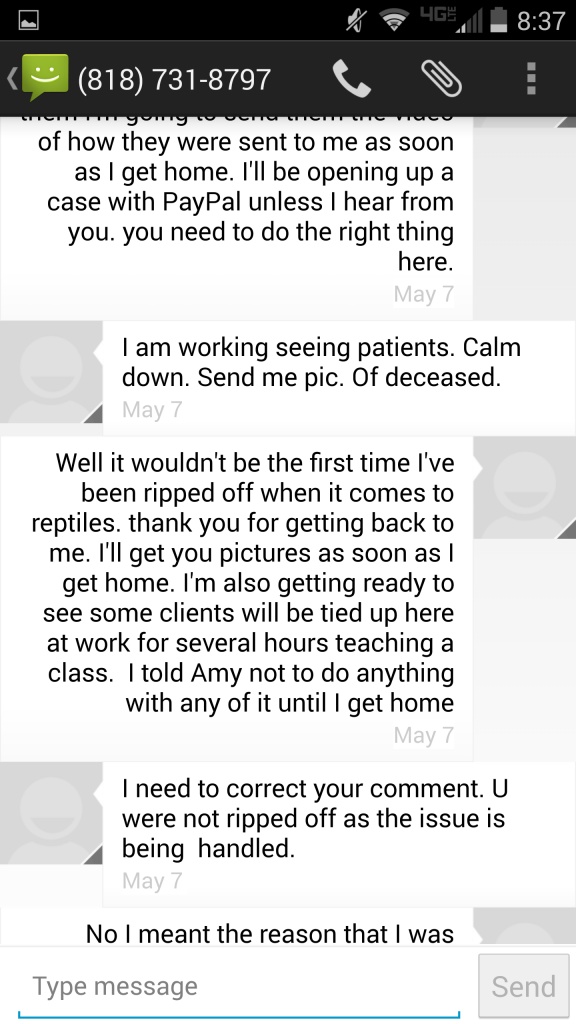The image size is (576, 1024).
Task: Open the overflow menu
Action: pos(531,79)
